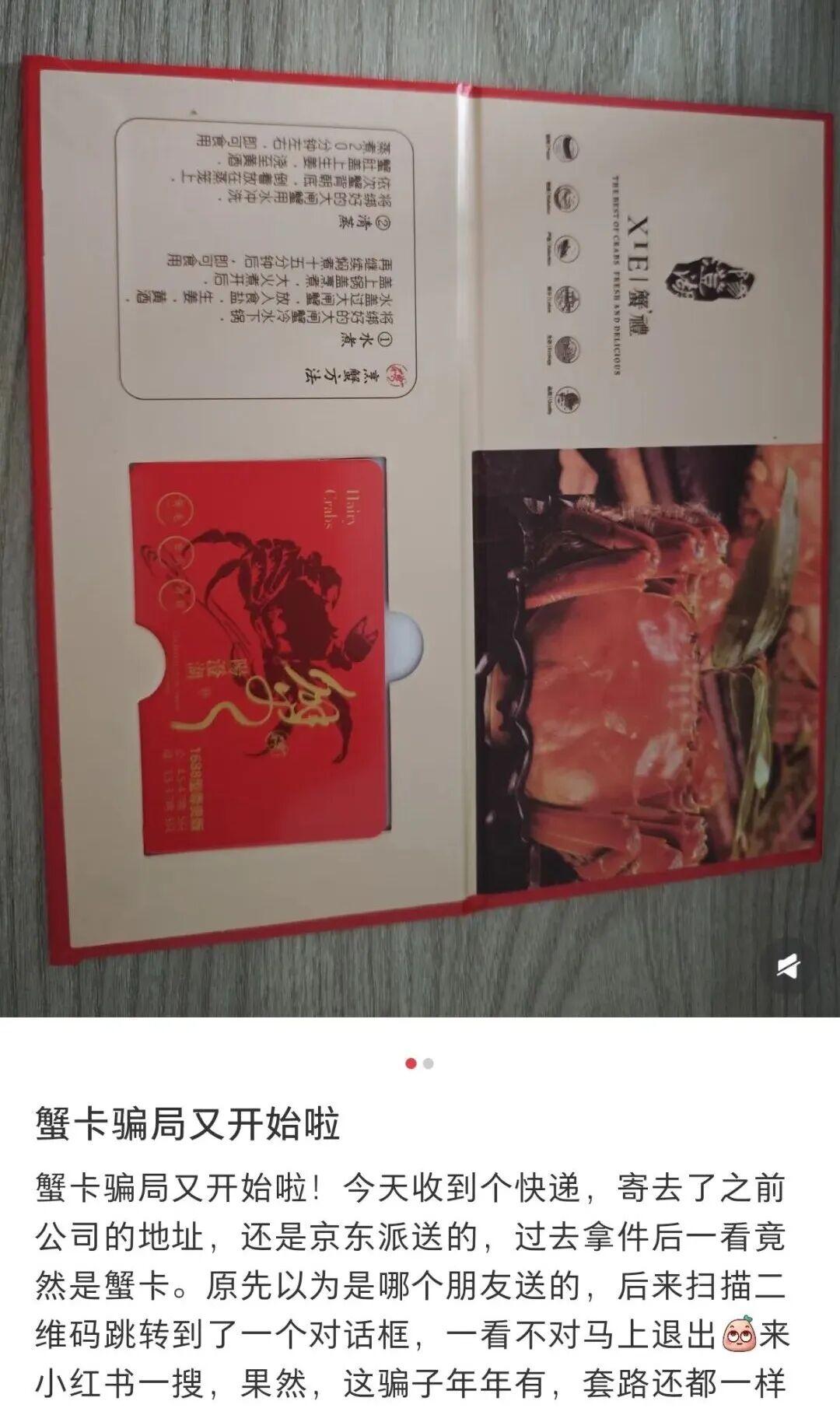Viewport: 840px width, 1415px height.
Task: Jump to the second image via the page dot
Action: [429, 1063]
